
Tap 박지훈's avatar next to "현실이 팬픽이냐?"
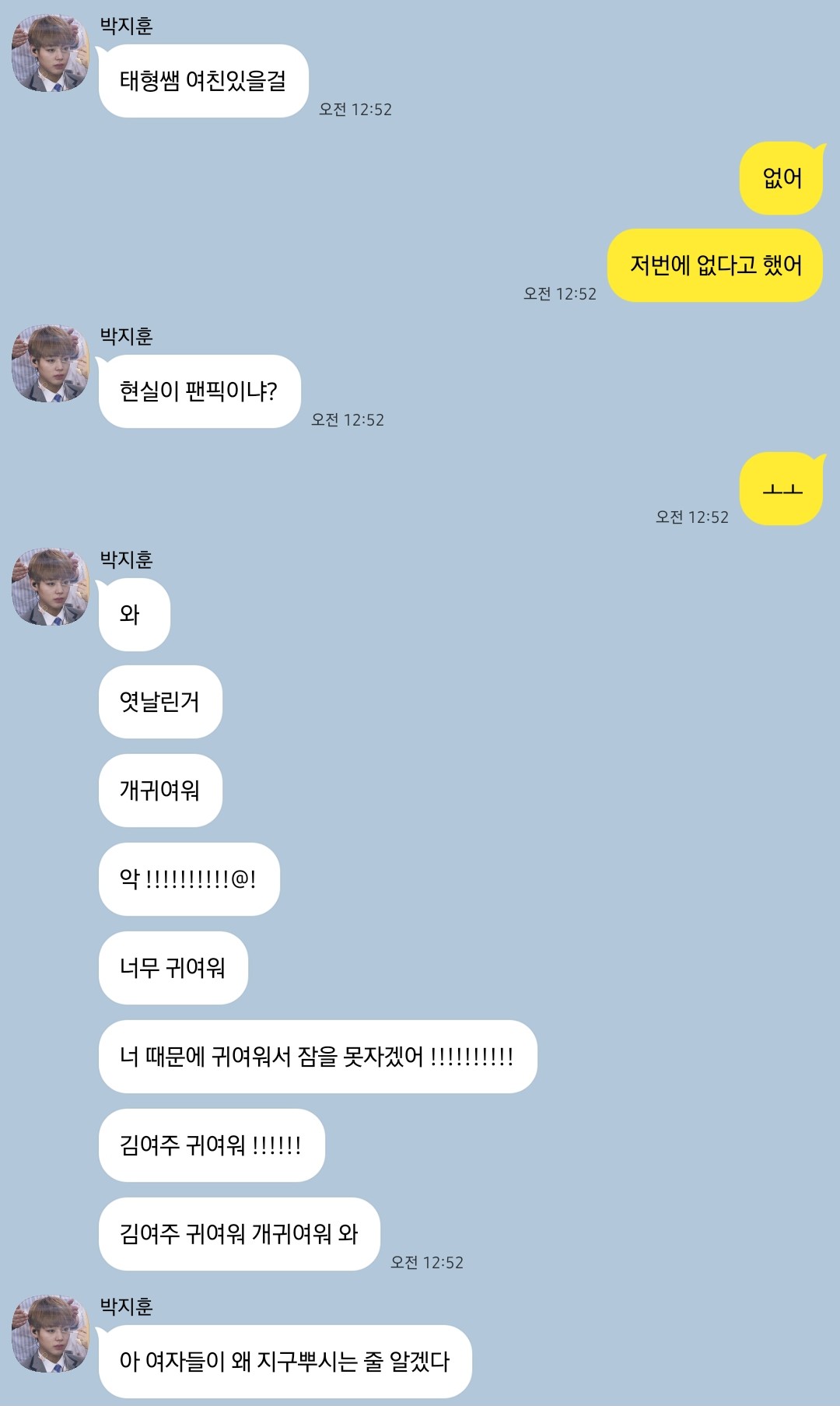(x=51, y=363)
